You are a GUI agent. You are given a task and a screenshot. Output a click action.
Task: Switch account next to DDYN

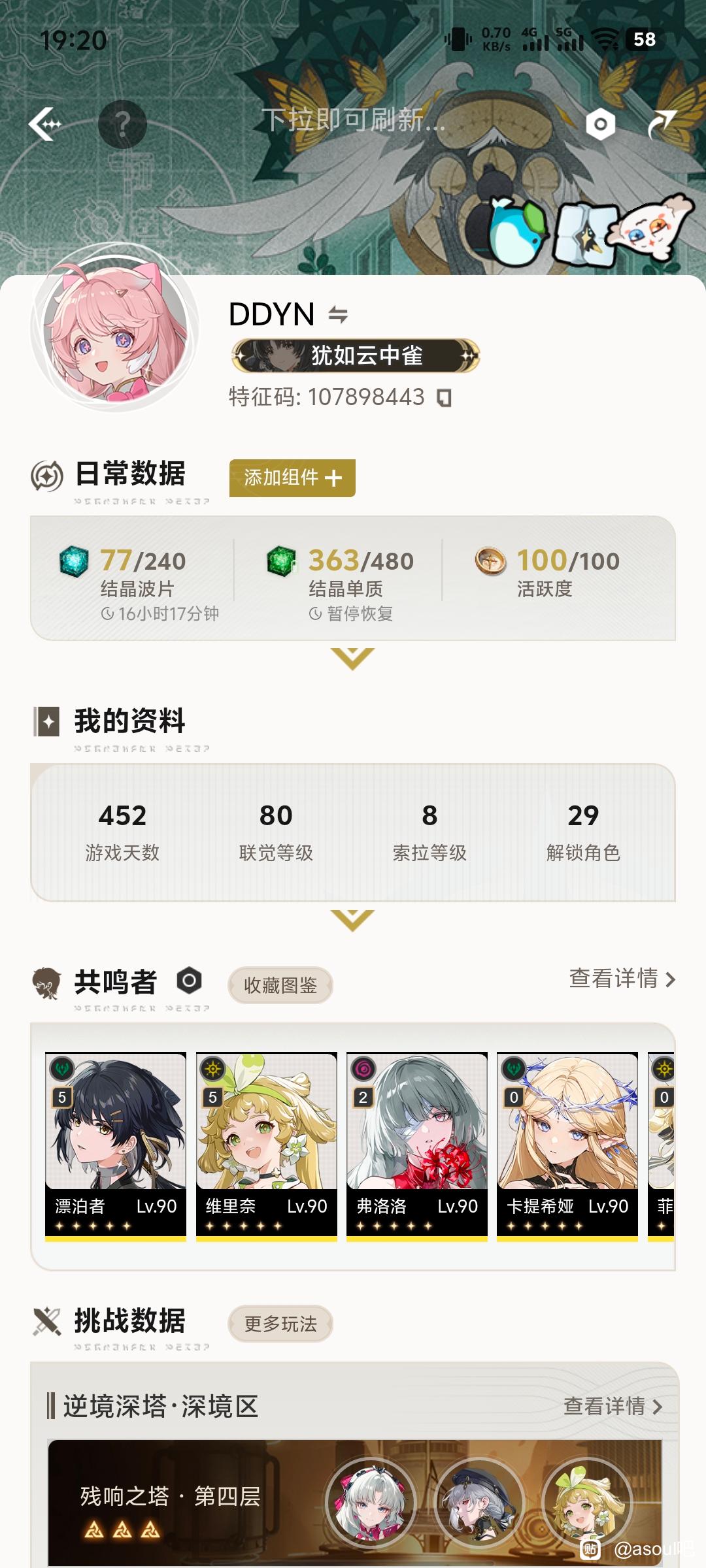pos(338,315)
